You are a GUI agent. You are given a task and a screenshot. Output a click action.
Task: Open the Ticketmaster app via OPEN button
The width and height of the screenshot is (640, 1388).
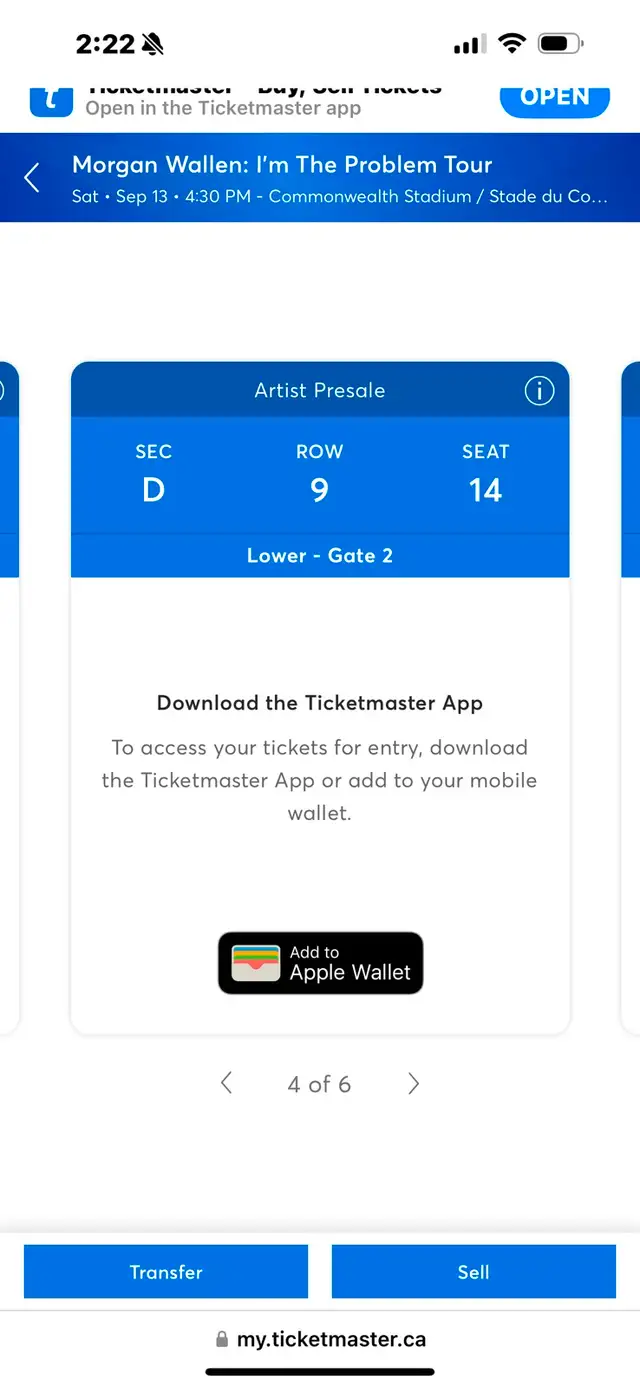point(554,98)
